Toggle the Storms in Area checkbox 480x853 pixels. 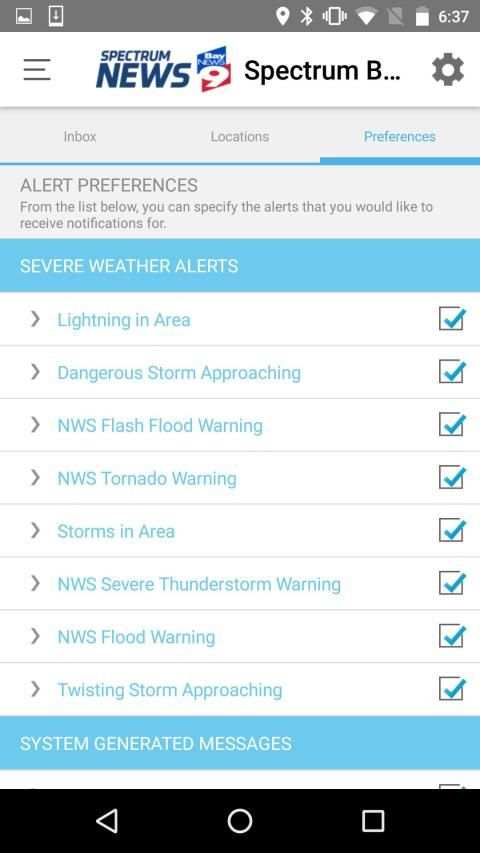pos(452,530)
